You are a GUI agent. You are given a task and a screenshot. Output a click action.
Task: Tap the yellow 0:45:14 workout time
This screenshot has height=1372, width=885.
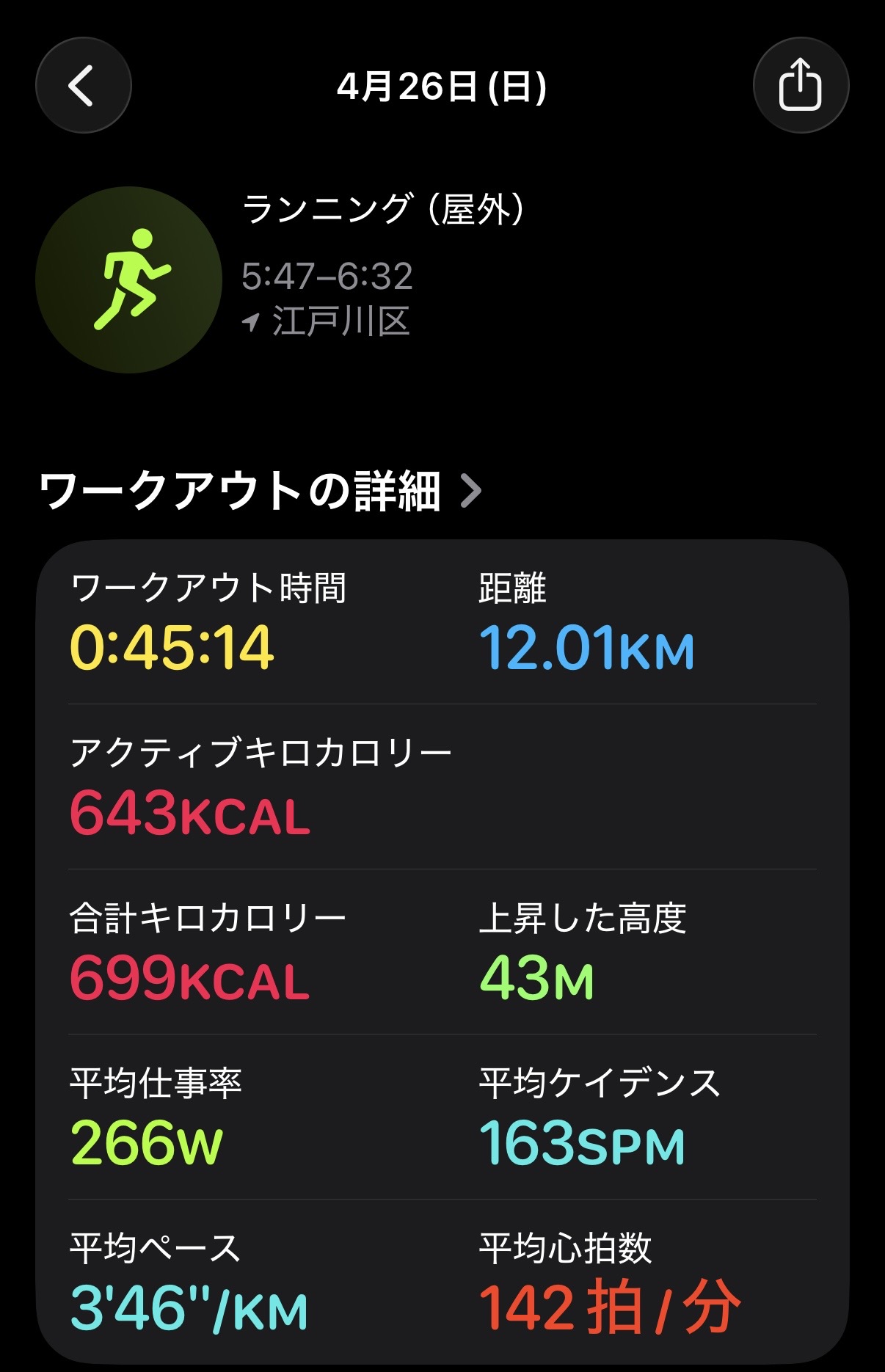172,647
